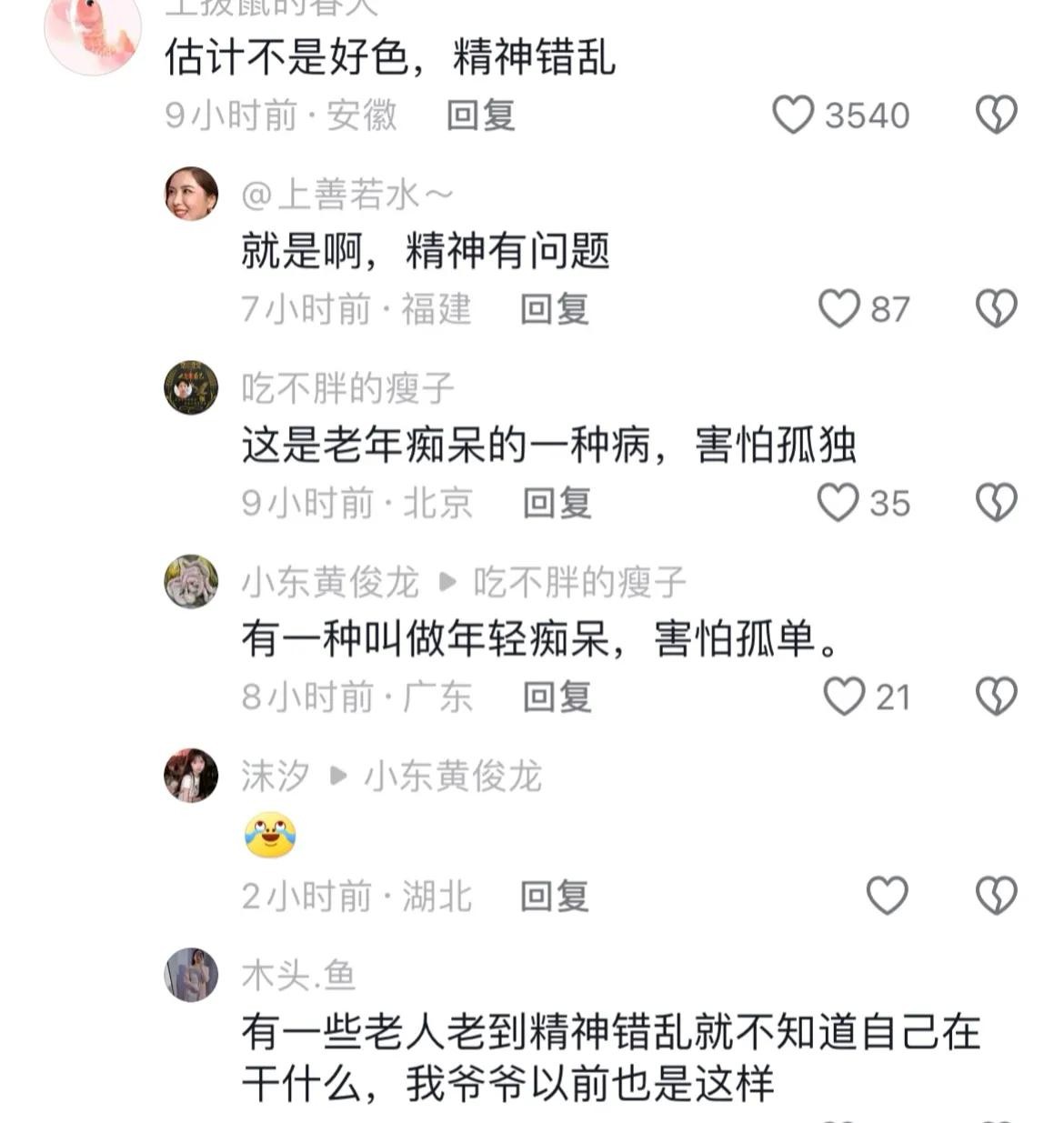1064x1123 pixels.
Task: Open 沫汐's profile avatar
Action: [191, 776]
